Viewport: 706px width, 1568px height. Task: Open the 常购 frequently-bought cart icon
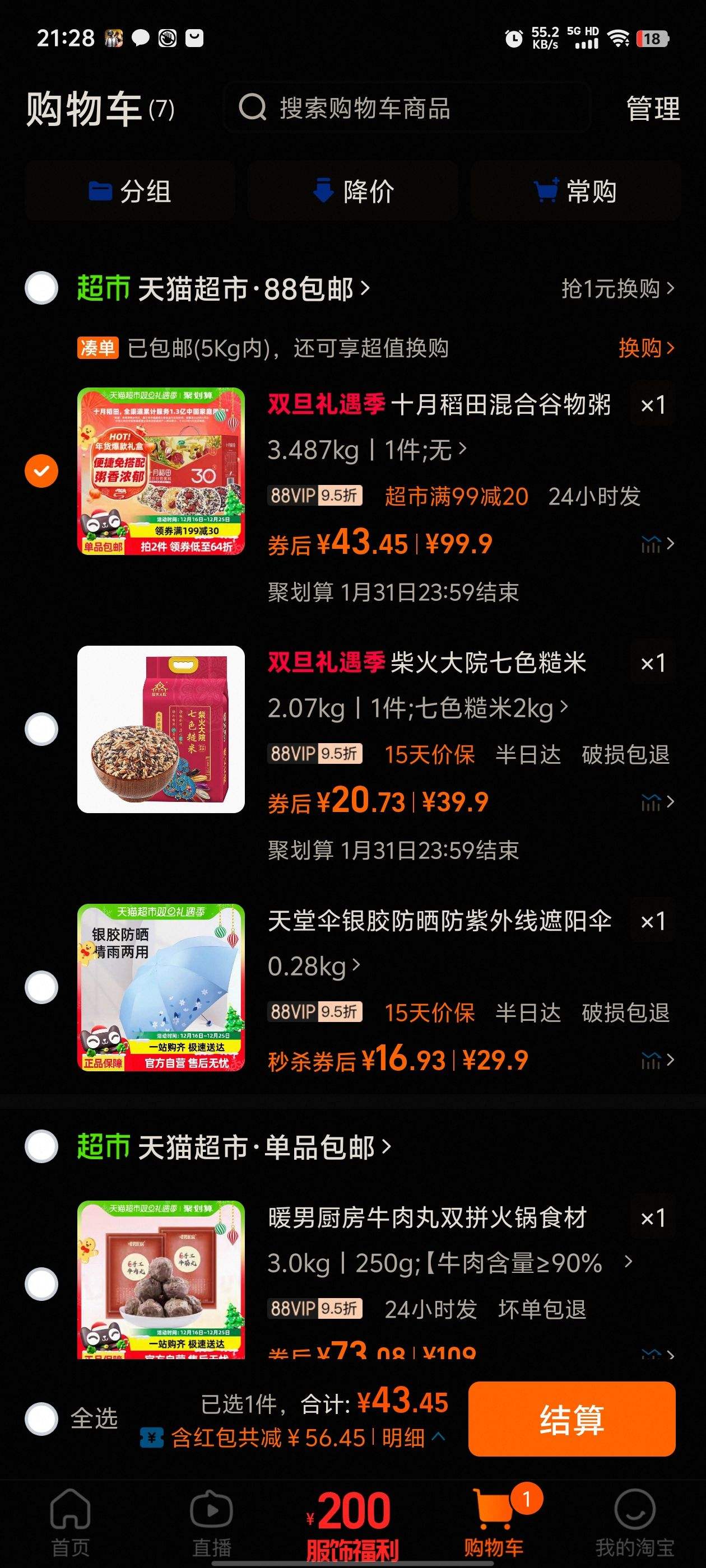point(547,190)
